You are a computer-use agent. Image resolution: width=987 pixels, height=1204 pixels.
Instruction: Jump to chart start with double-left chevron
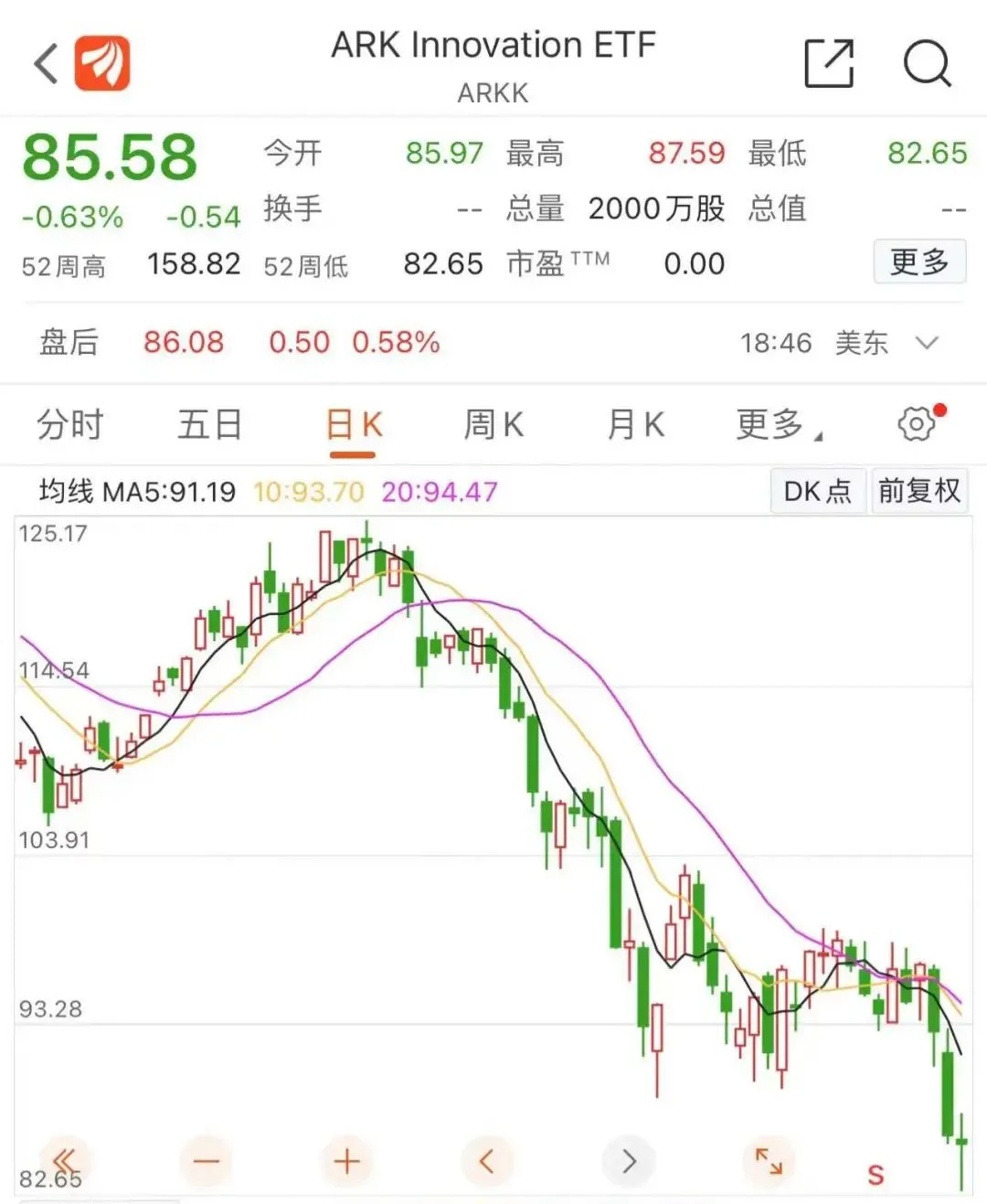point(65,1161)
